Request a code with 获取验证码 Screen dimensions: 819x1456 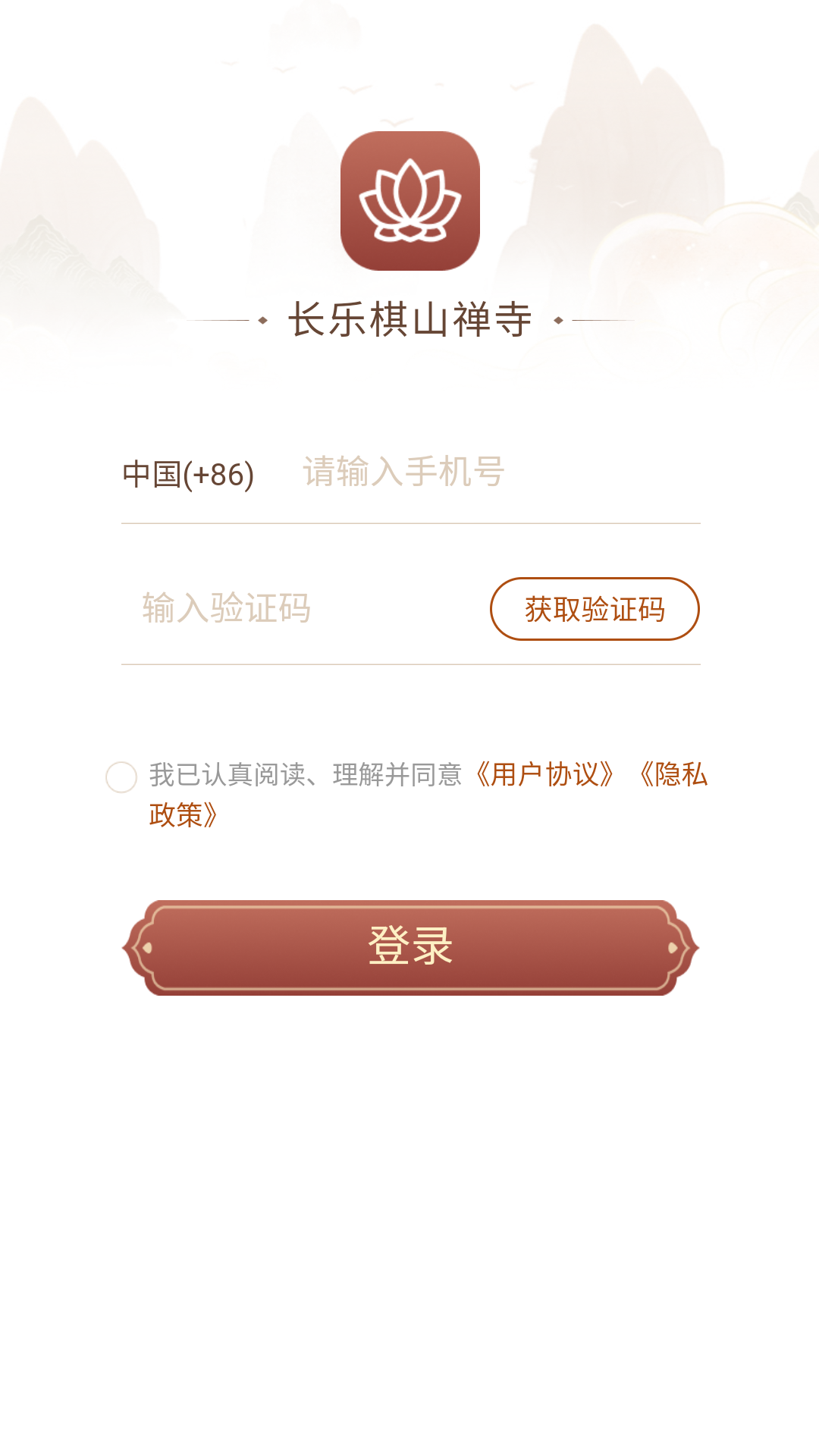pyautogui.click(x=595, y=609)
